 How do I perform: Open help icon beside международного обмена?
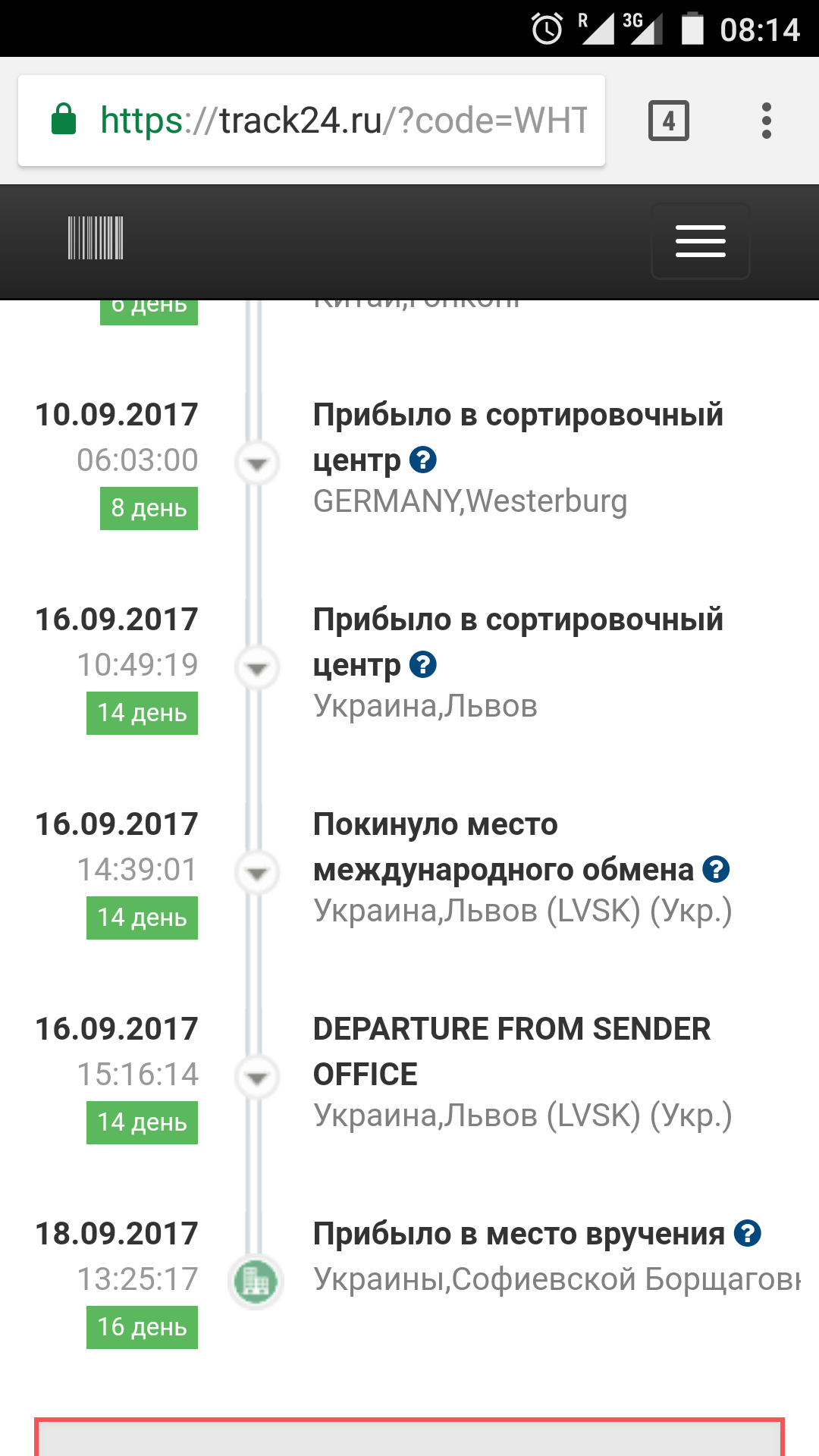tap(715, 870)
